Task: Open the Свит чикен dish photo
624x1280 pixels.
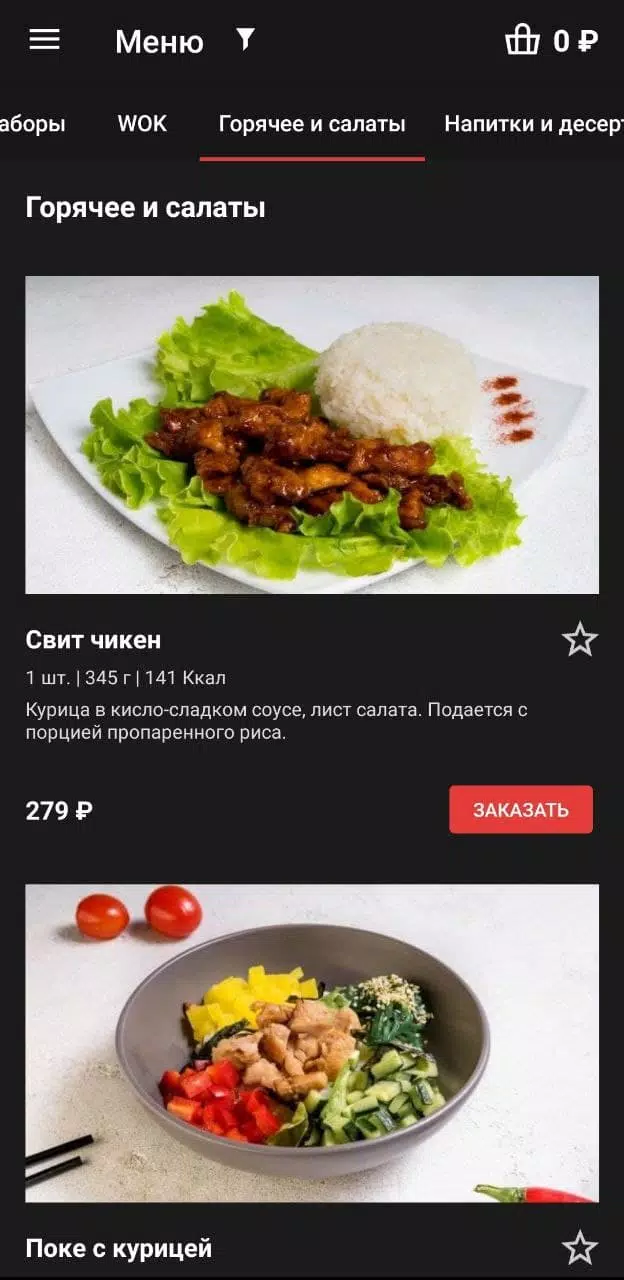Action: point(312,435)
